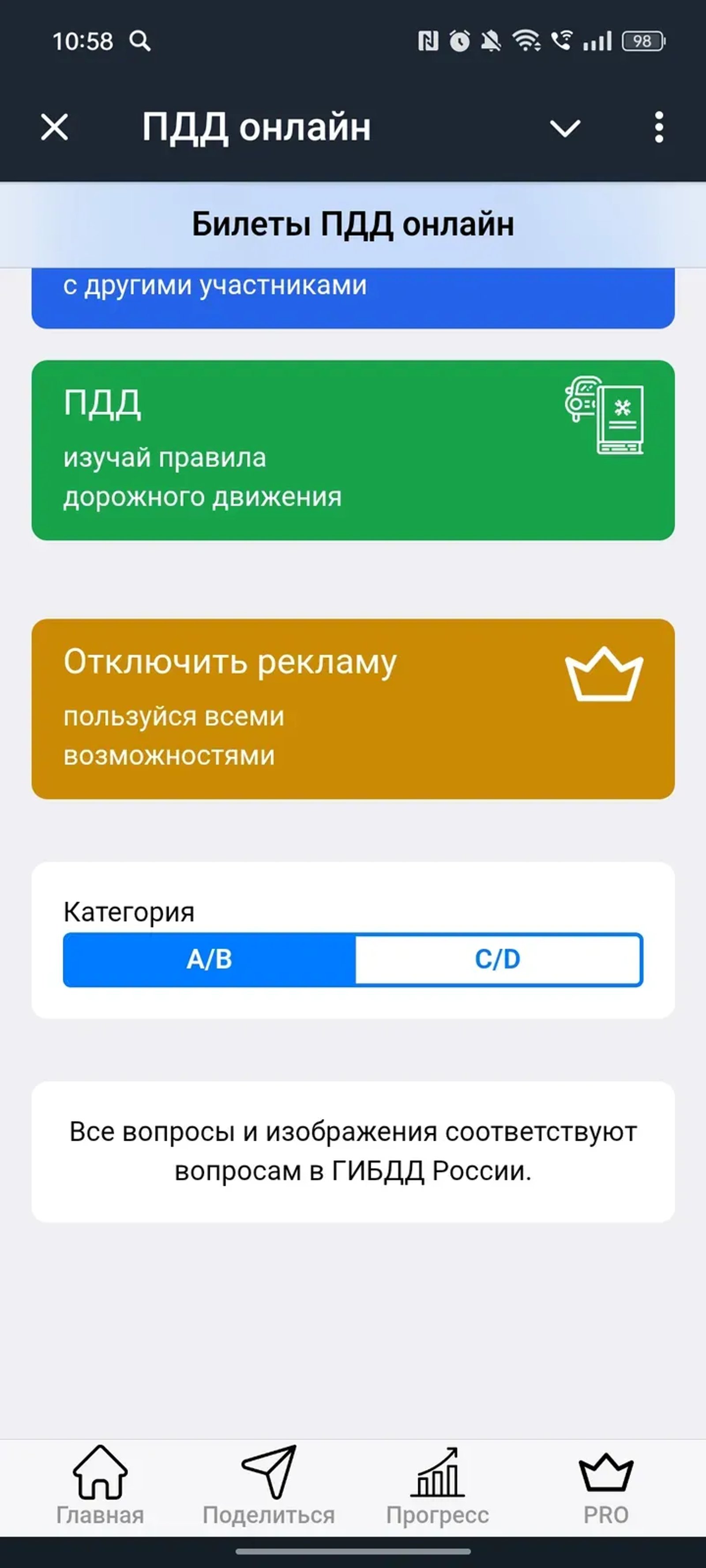Screen dimensions: 706x1568
Task: Dismiss the mini app with the X
Action: tap(53, 128)
